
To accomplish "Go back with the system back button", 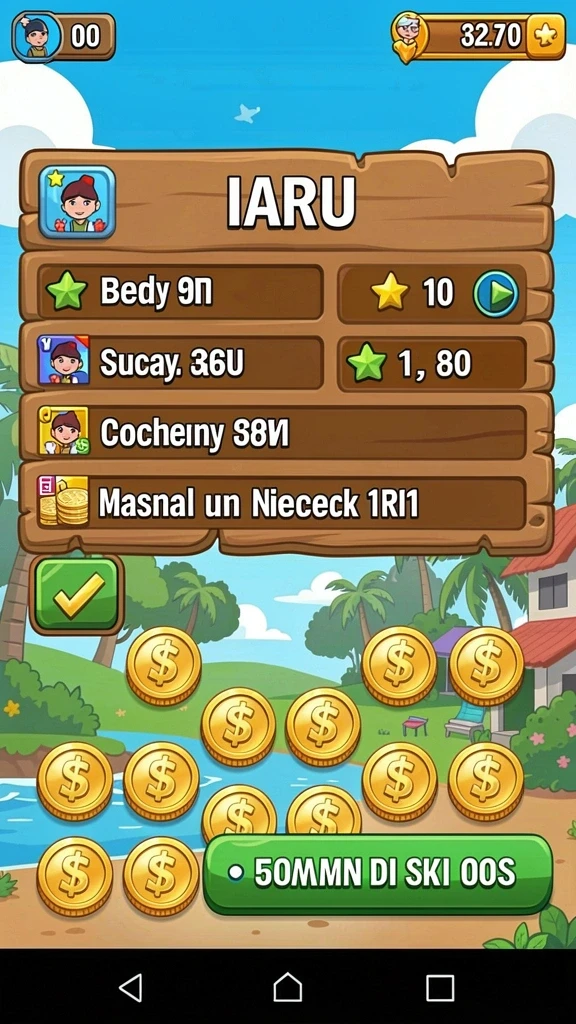I will click(131, 987).
